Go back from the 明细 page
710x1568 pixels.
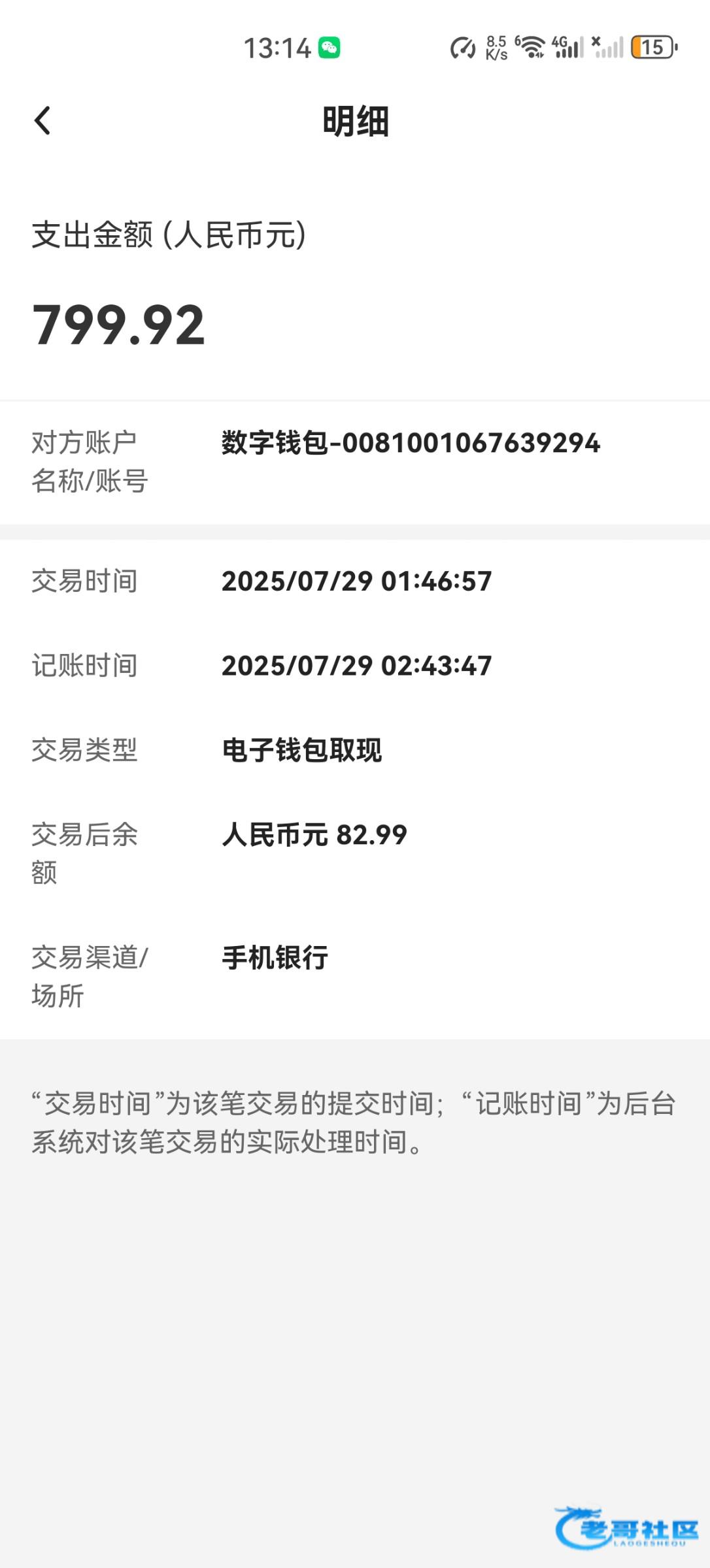(42, 121)
